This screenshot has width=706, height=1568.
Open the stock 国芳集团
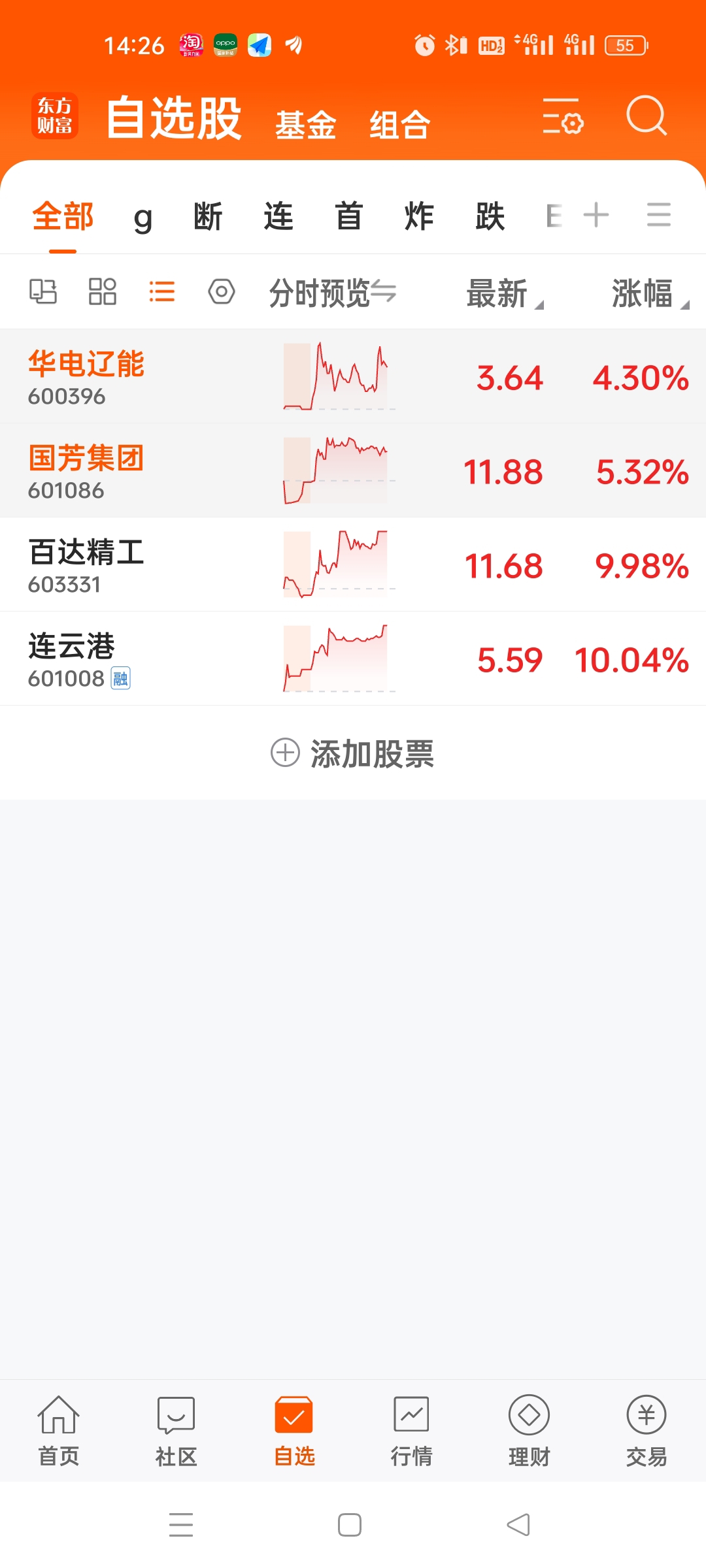(x=353, y=470)
